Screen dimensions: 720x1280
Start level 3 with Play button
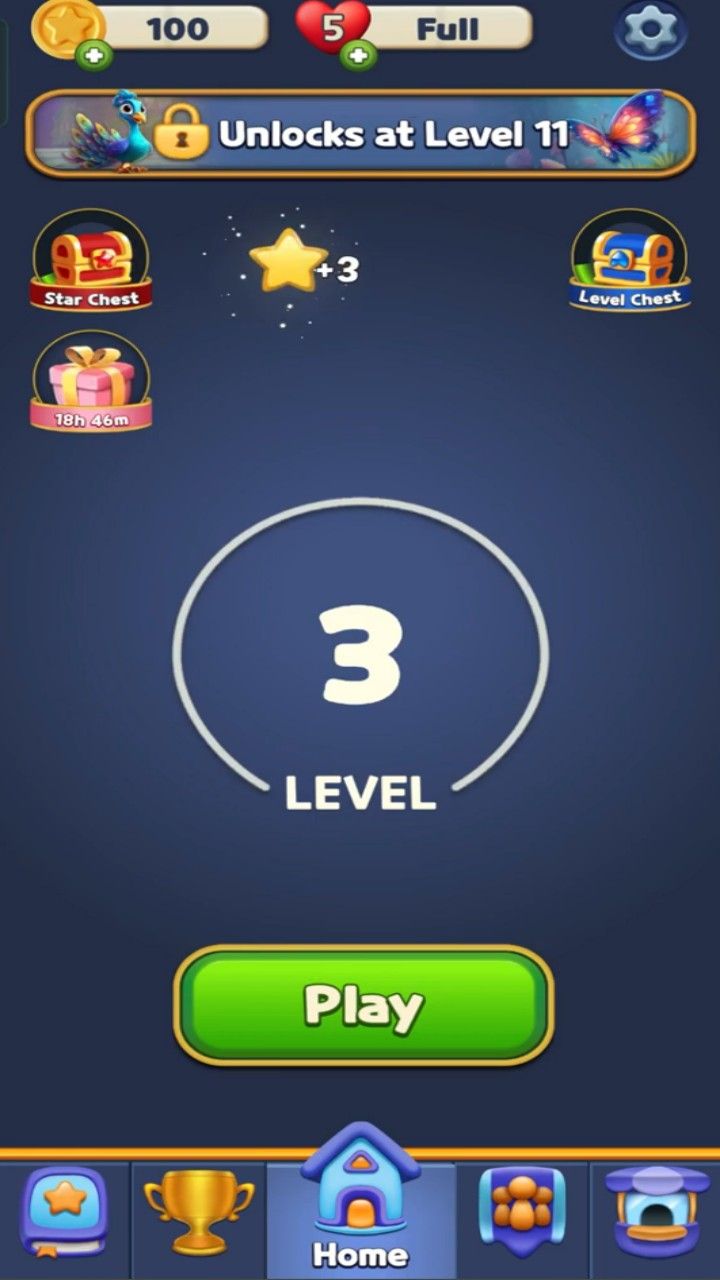[x=363, y=1005]
